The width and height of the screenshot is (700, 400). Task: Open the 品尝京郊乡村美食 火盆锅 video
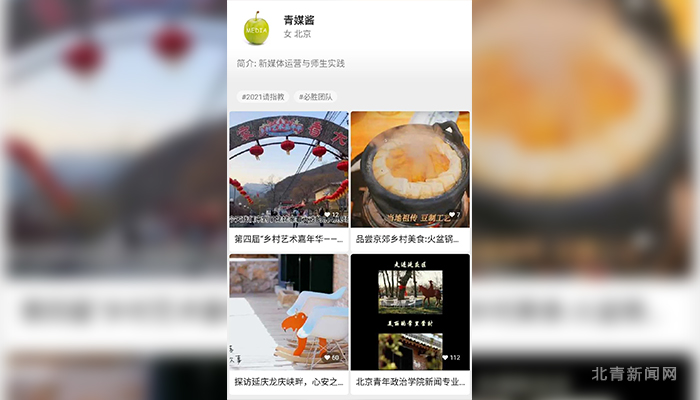(410, 181)
